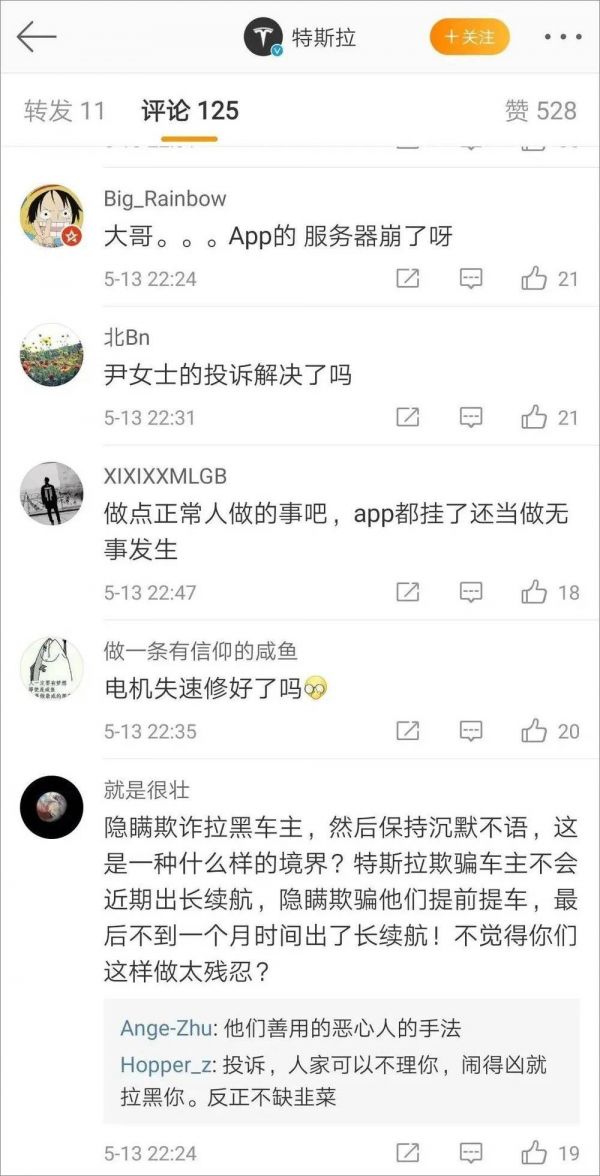Image resolution: width=600 pixels, height=1176 pixels.
Task: Reply to Big_Rainbow's comment
Action: (471, 279)
